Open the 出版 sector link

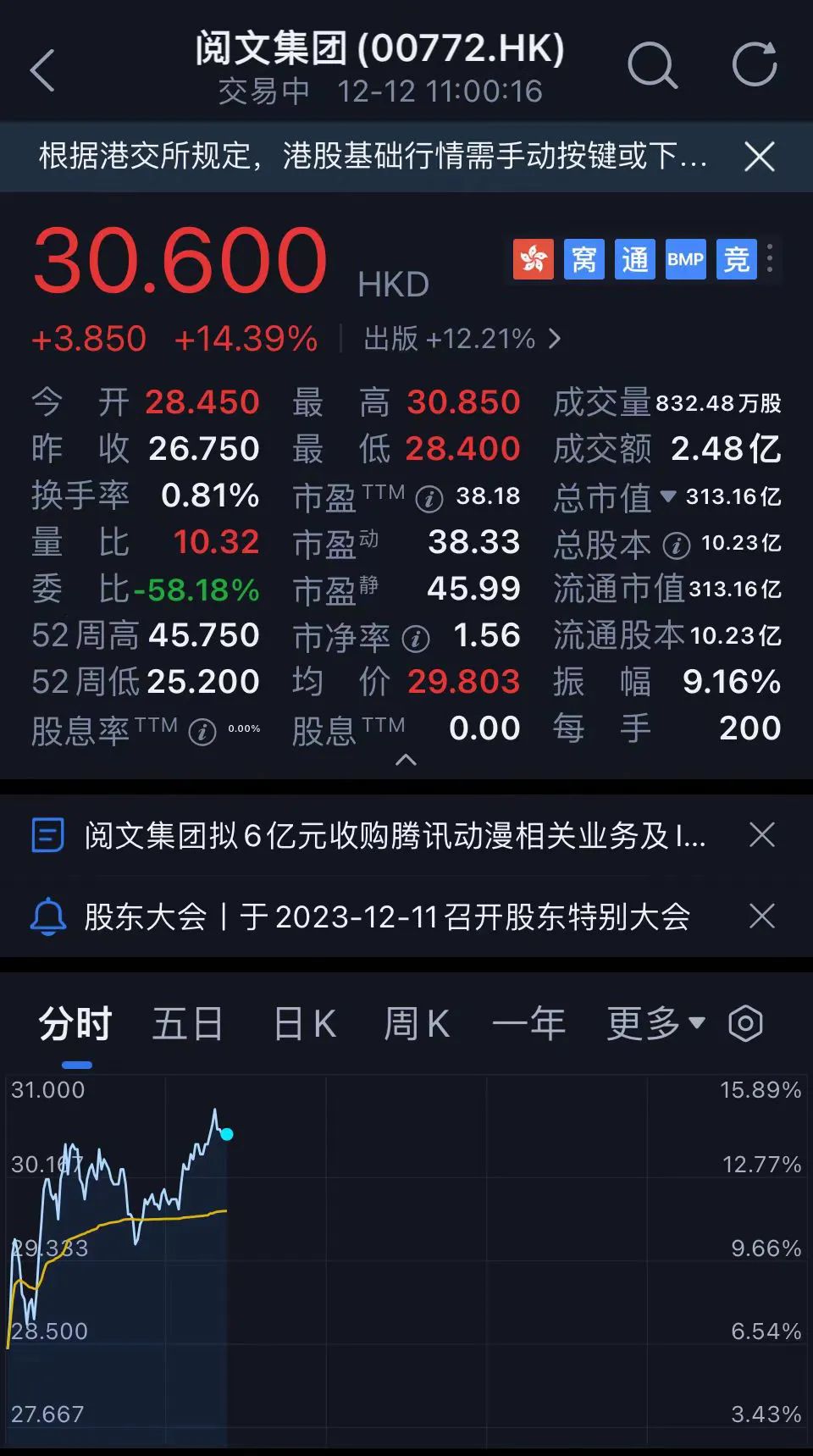[x=462, y=340]
